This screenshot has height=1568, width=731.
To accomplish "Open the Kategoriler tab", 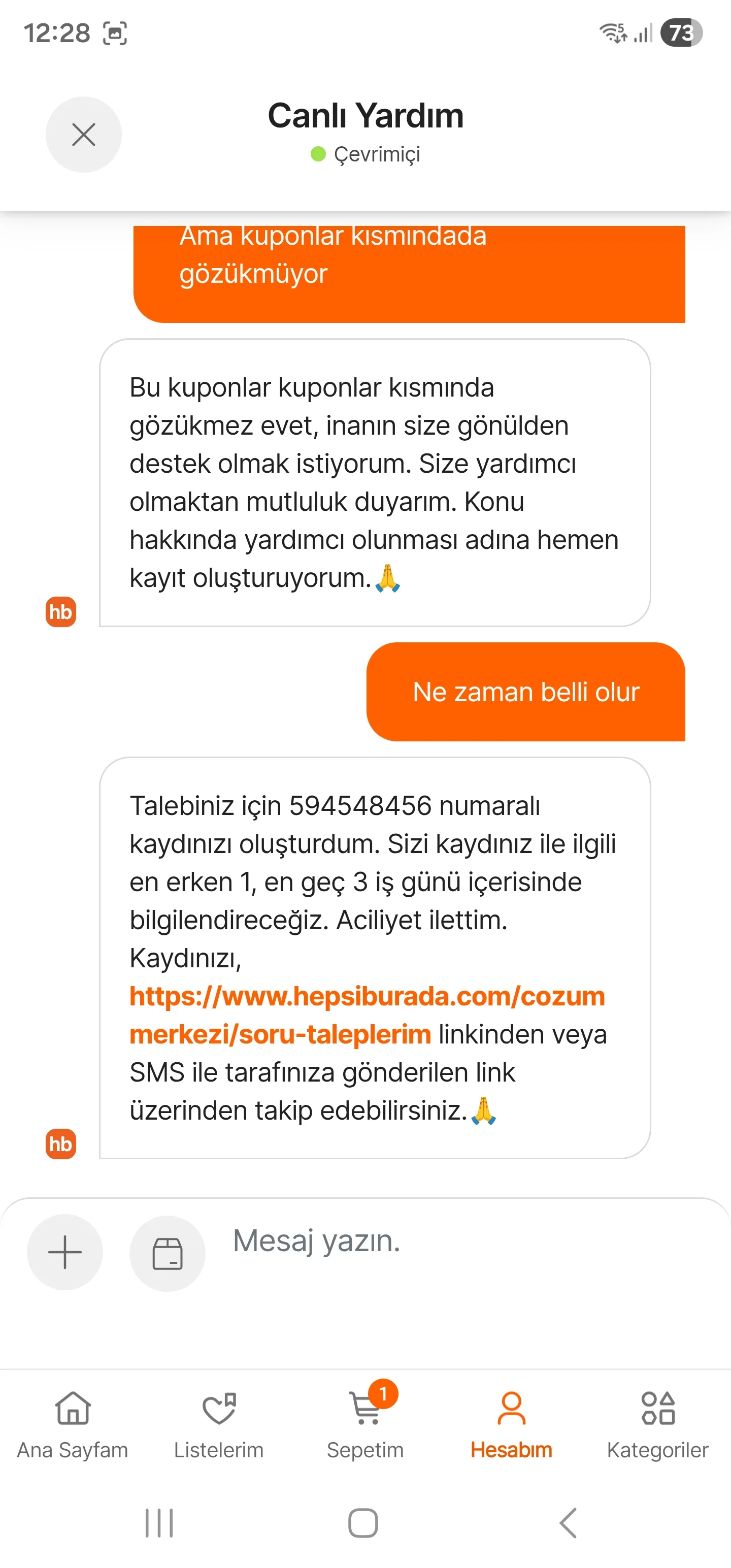I will point(657,1425).
